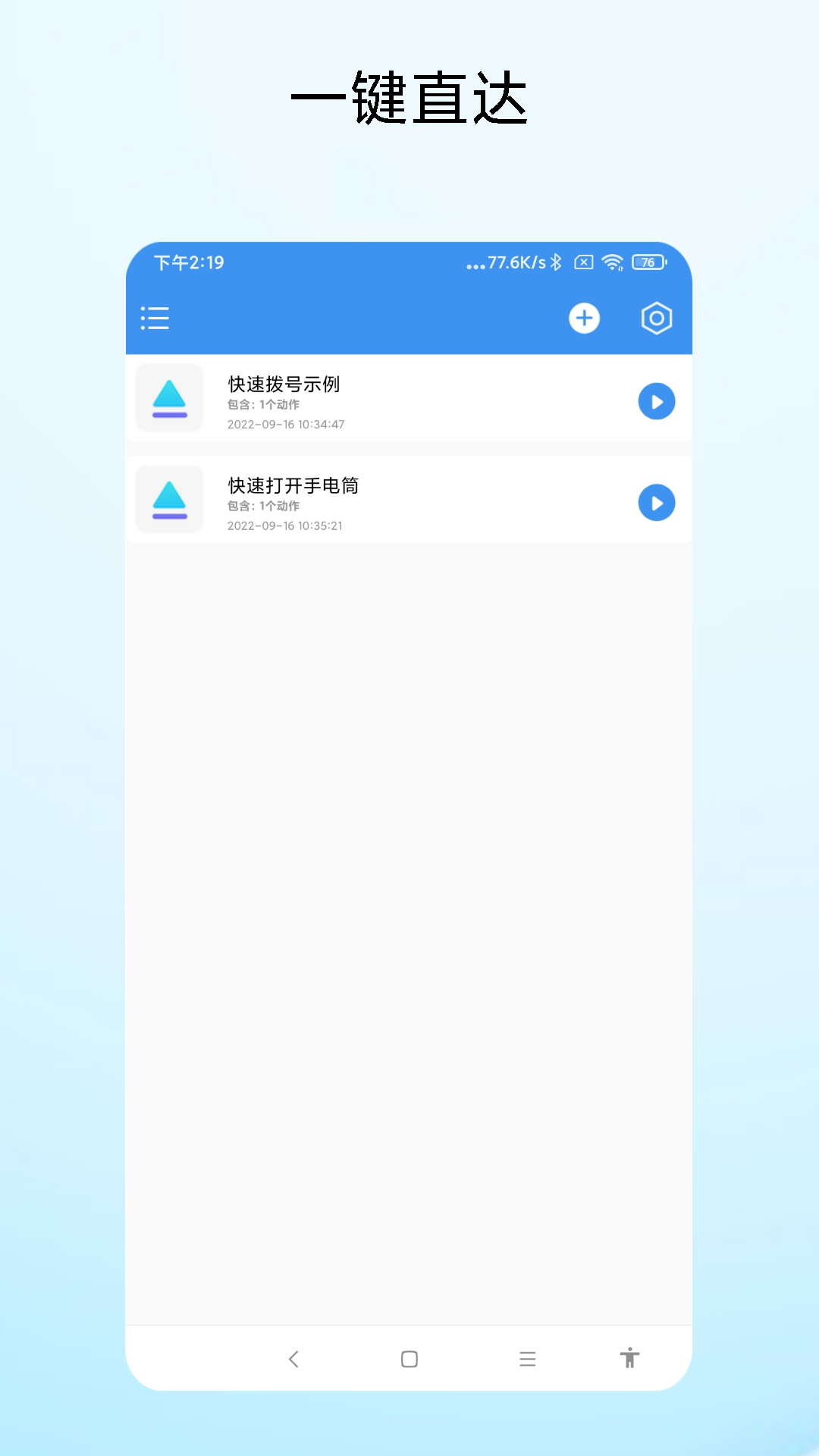The image size is (819, 1456).
Task: Tap the back navigation arrow
Action: pos(294,1360)
